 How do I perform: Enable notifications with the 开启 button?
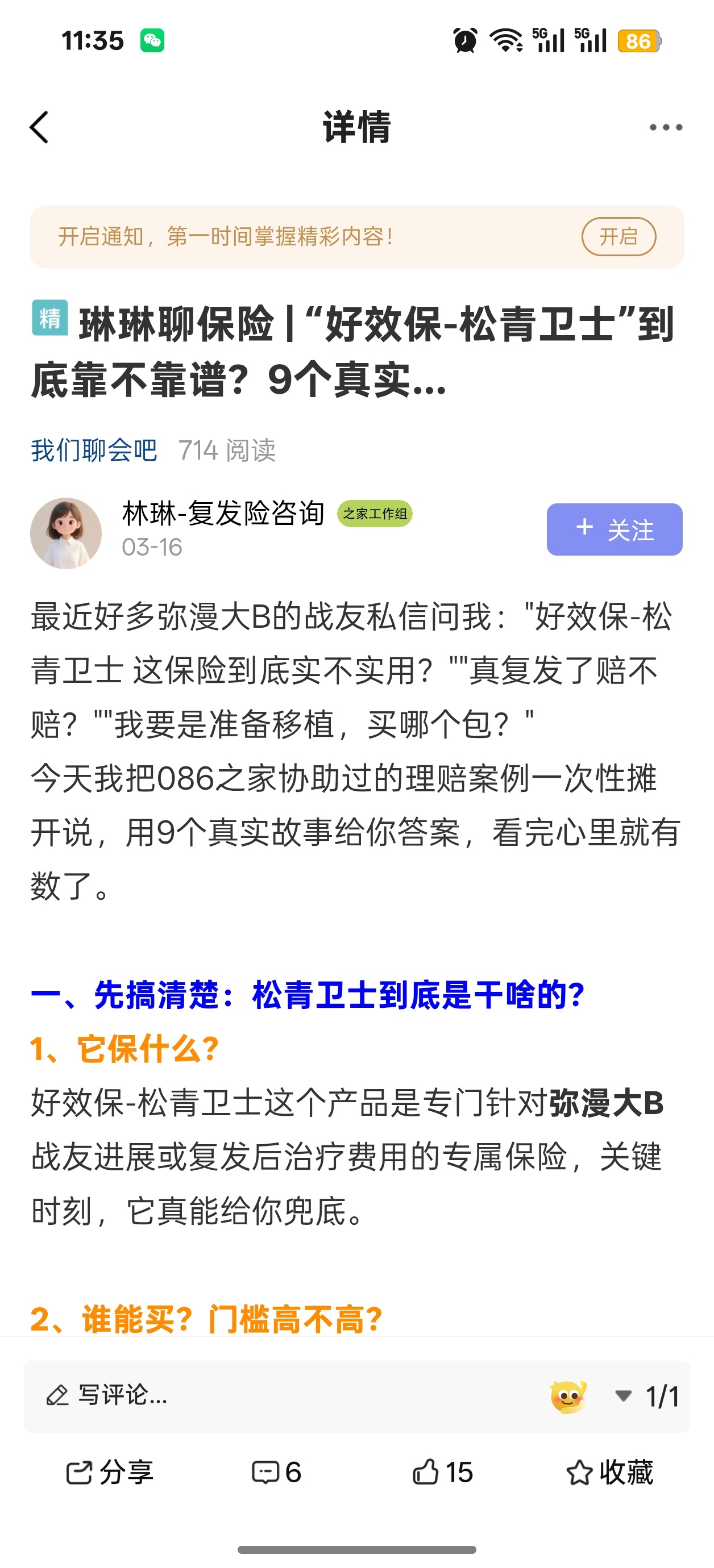pos(618,236)
